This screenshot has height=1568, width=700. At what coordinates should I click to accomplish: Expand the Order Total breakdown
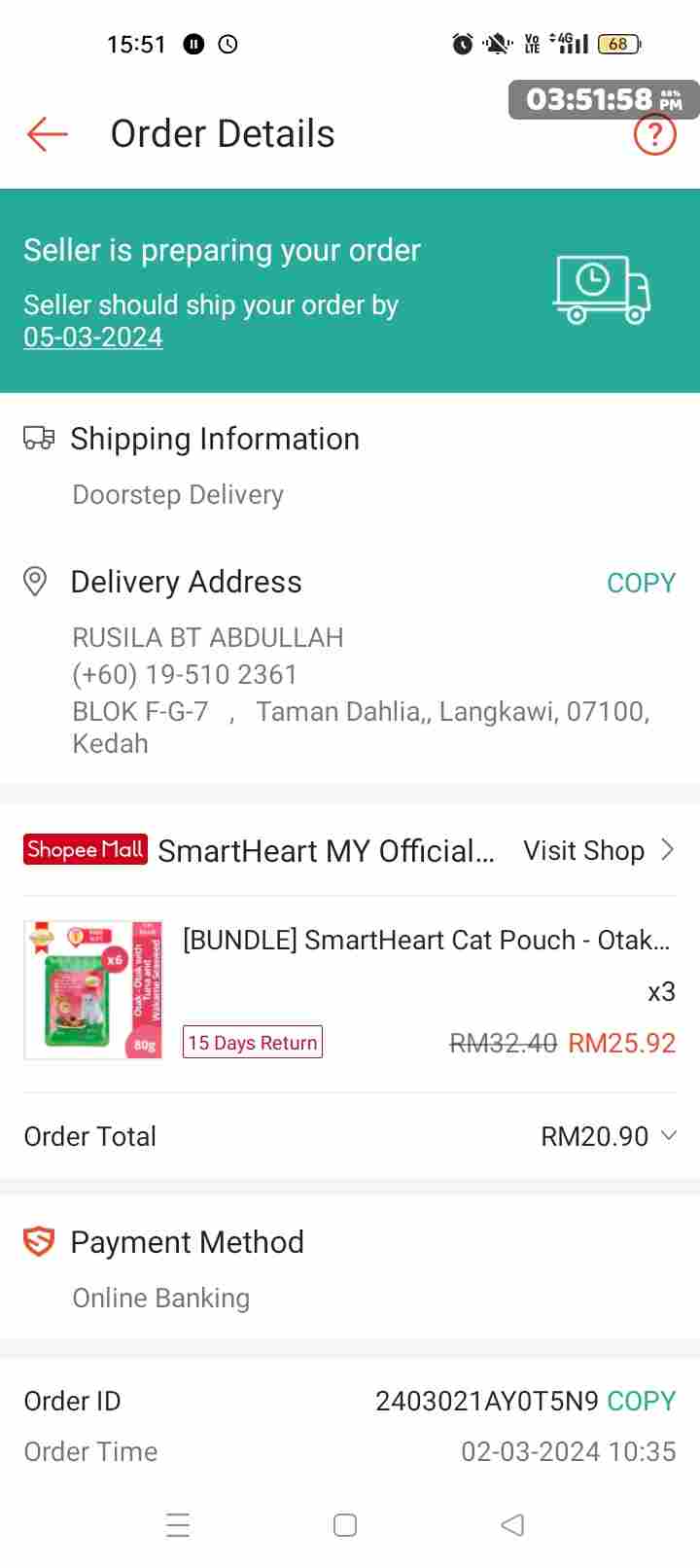coord(668,1135)
